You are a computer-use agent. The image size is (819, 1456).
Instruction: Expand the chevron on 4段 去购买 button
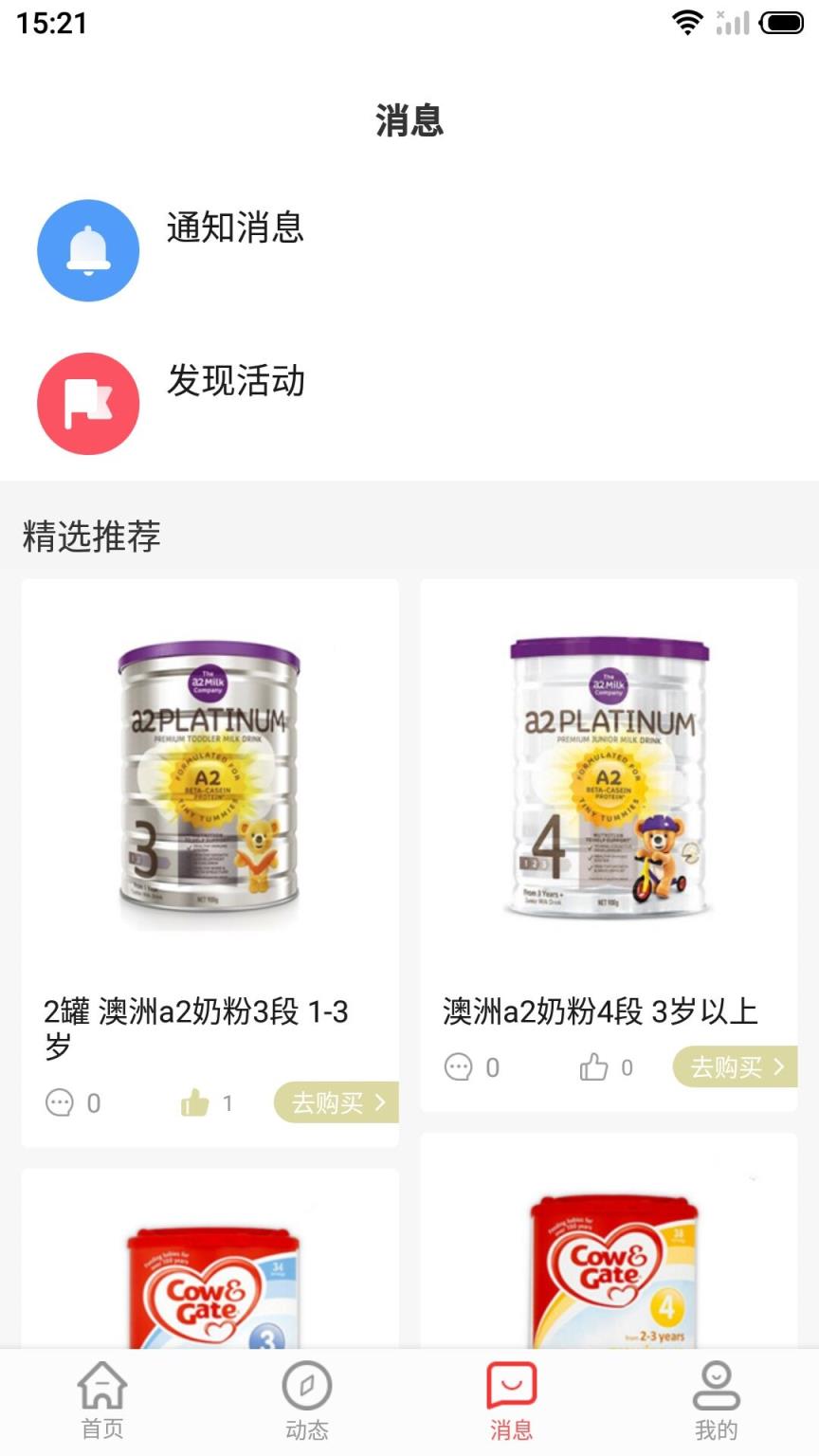780,1066
